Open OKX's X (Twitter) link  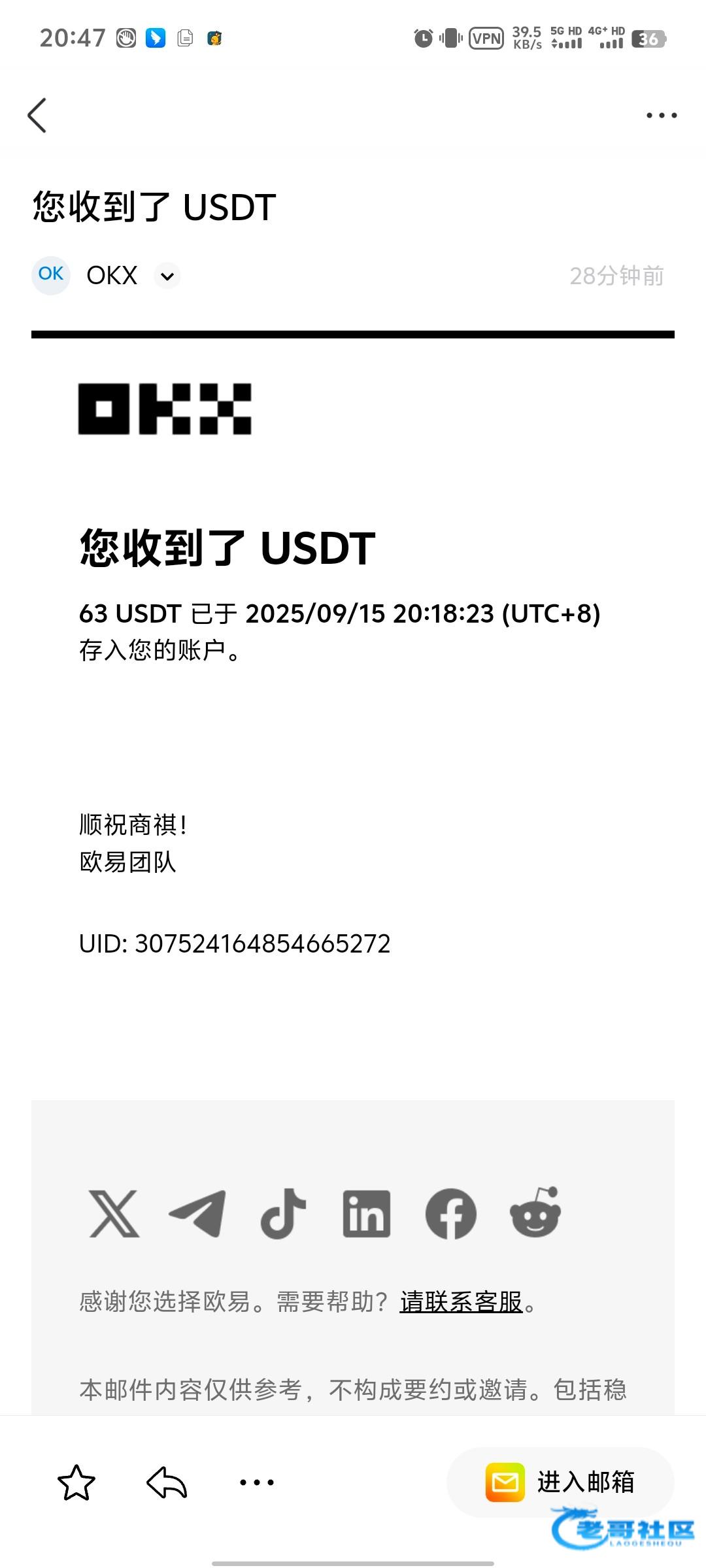(x=114, y=1213)
